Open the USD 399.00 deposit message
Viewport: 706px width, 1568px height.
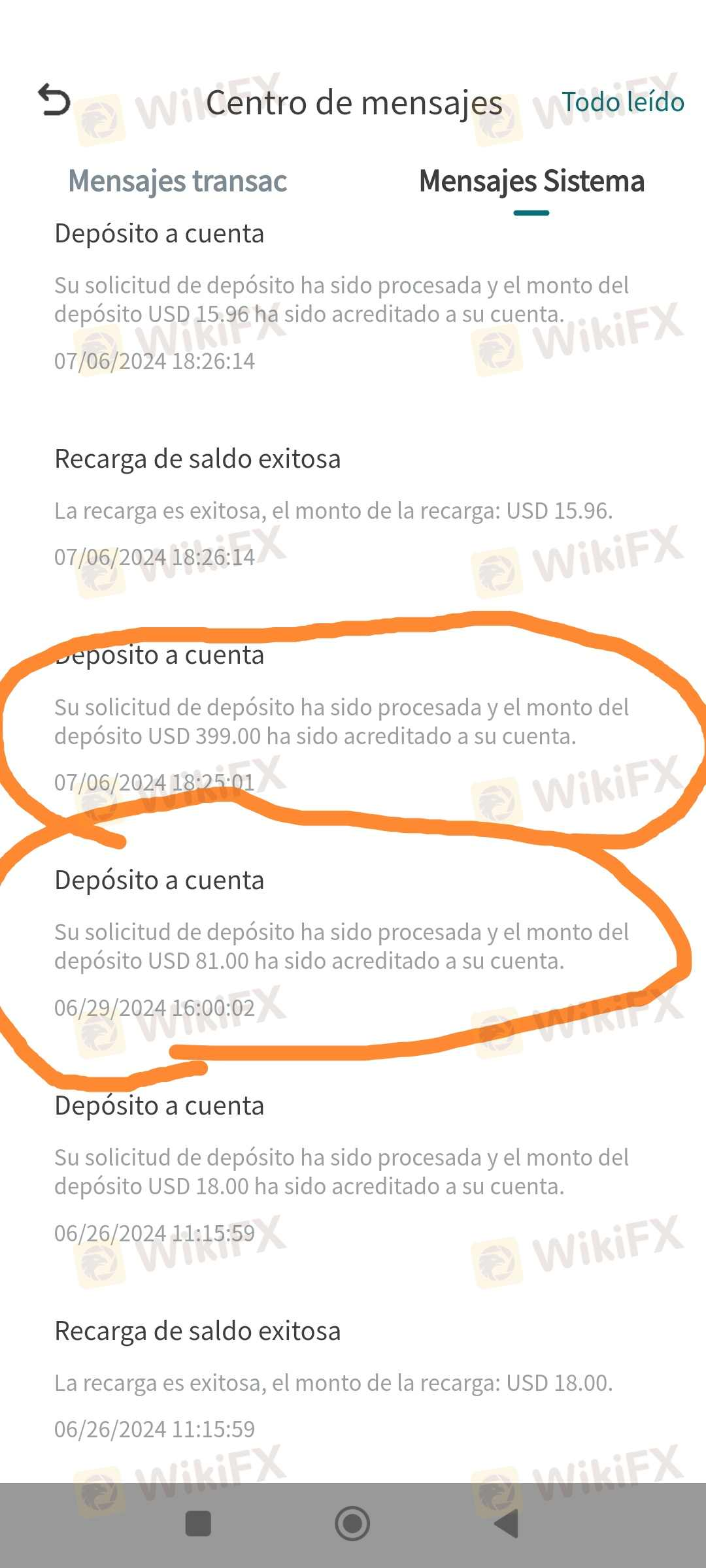(340, 721)
